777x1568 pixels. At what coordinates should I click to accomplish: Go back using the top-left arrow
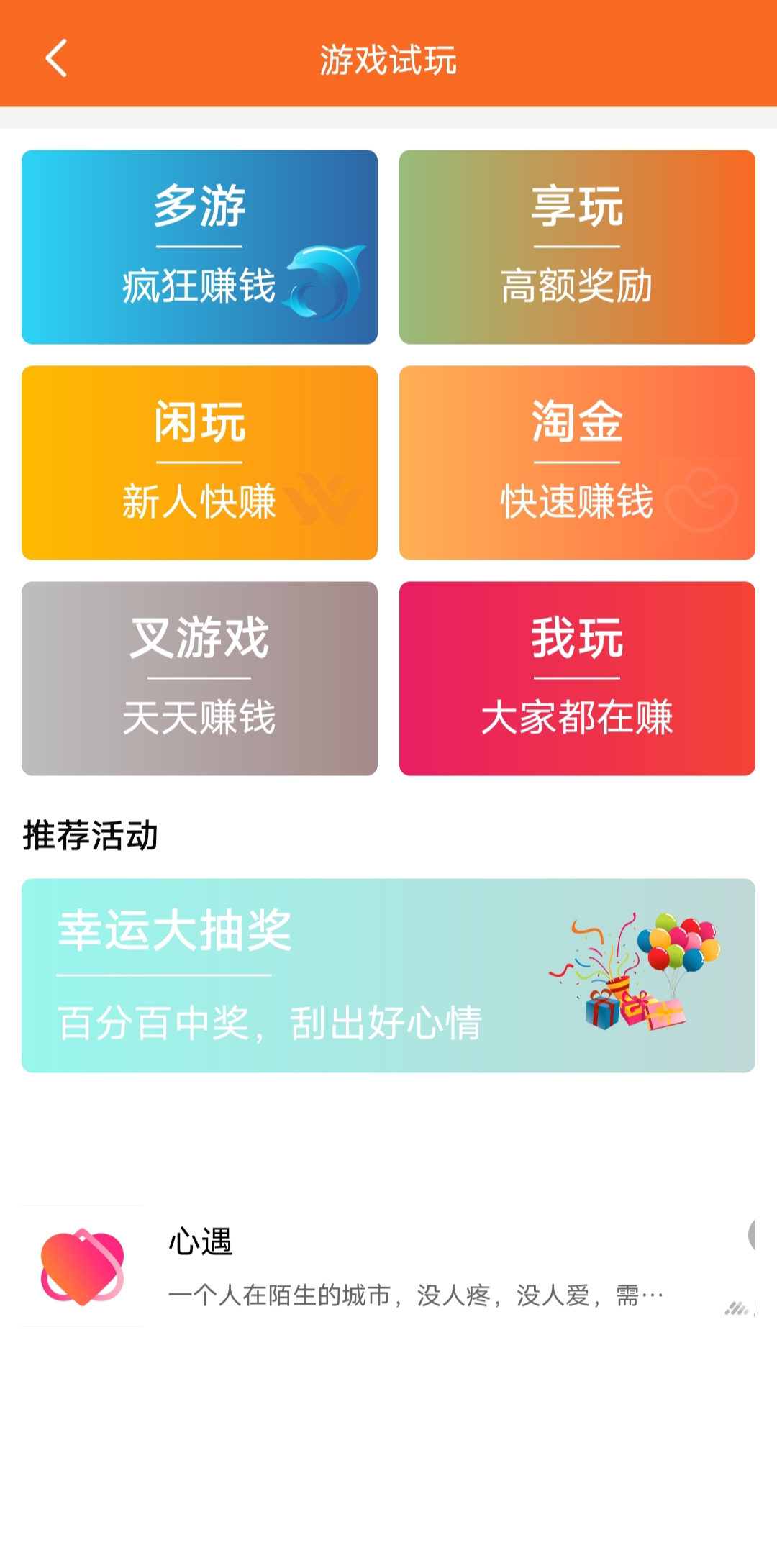pos(56,58)
